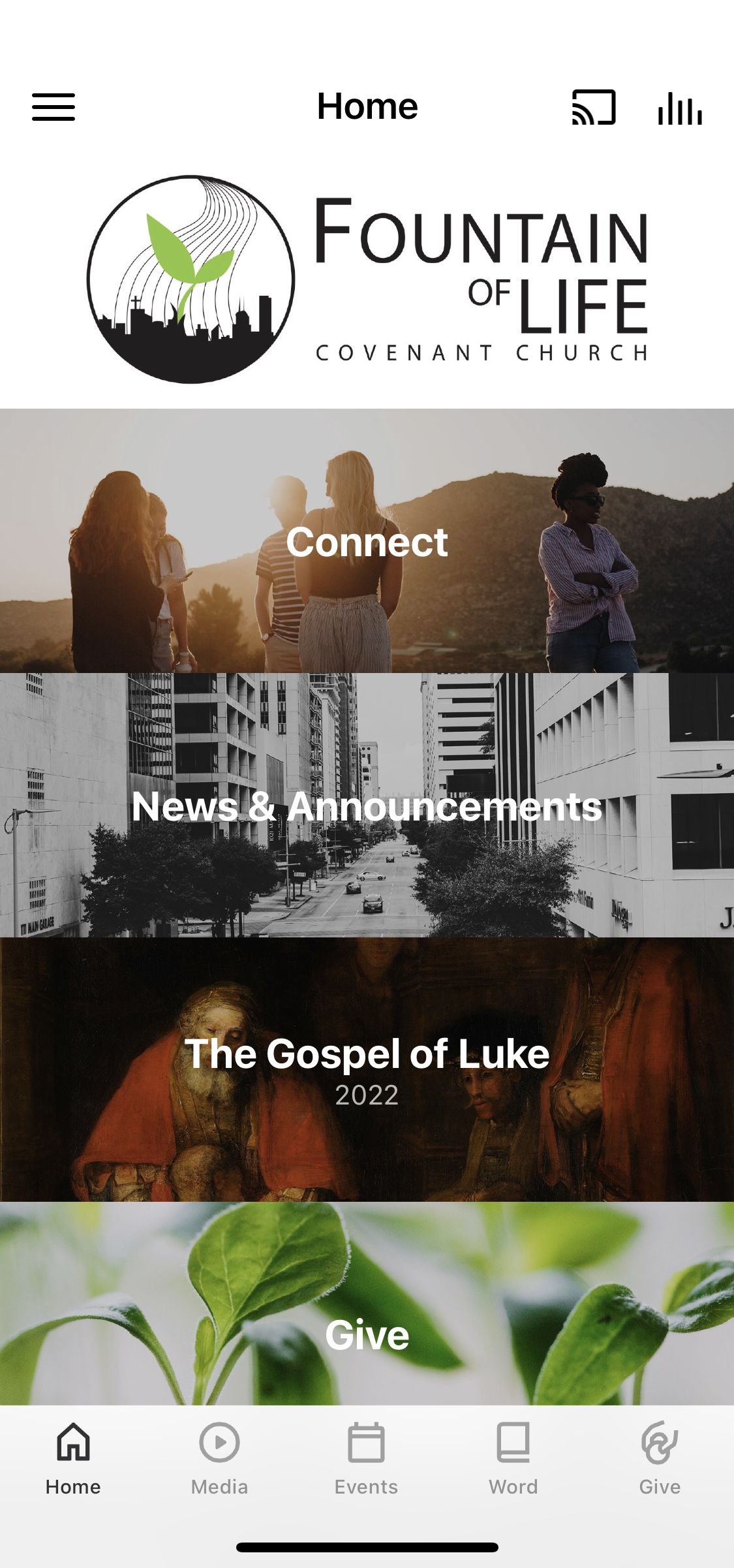Open the audio levels icon in the header
Image resolution: width=734 pixels, height=1568 pixels.
tap(680, 108)
